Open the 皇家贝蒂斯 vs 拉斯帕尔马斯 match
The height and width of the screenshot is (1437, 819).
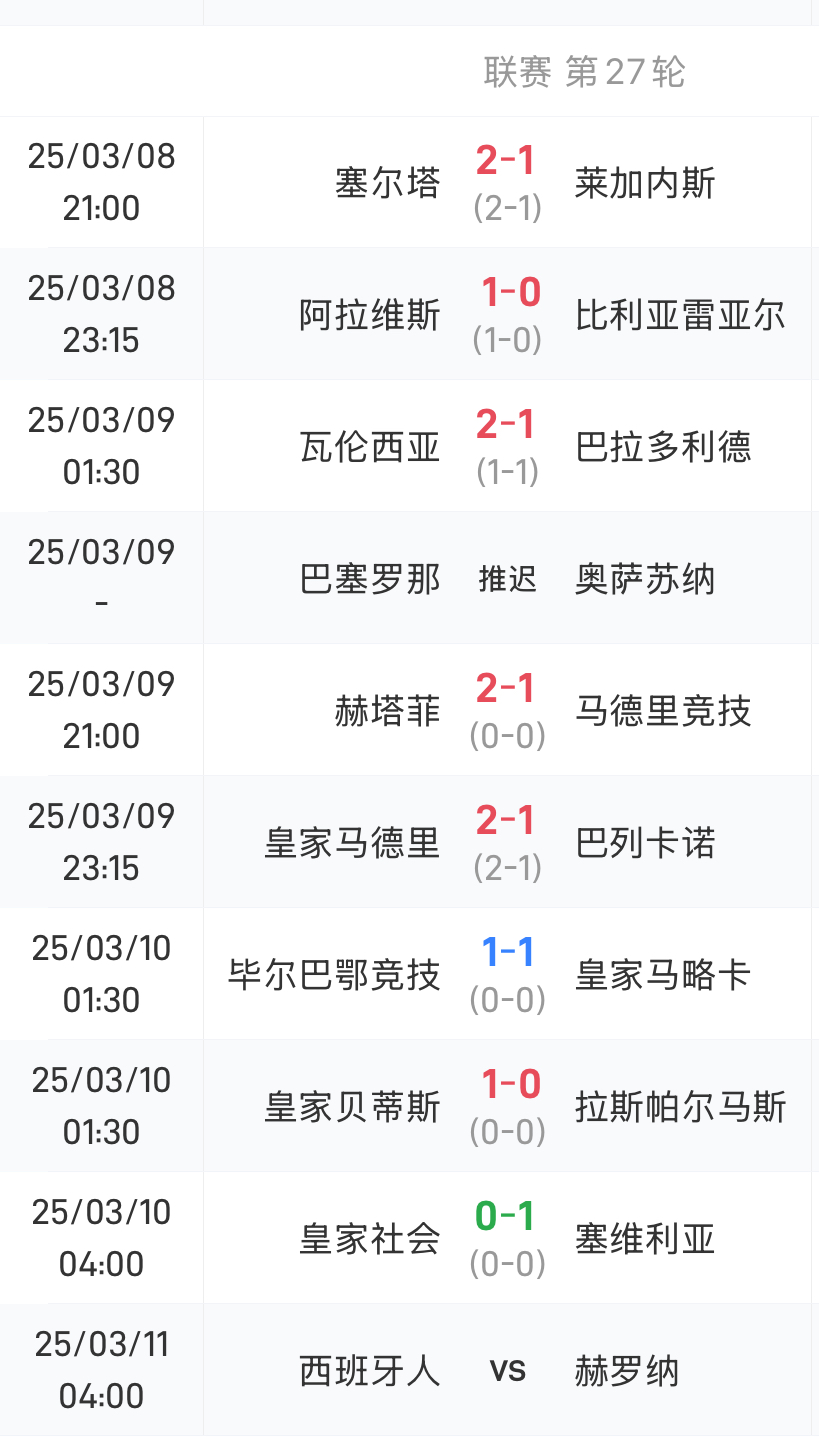click(507, 1106)
